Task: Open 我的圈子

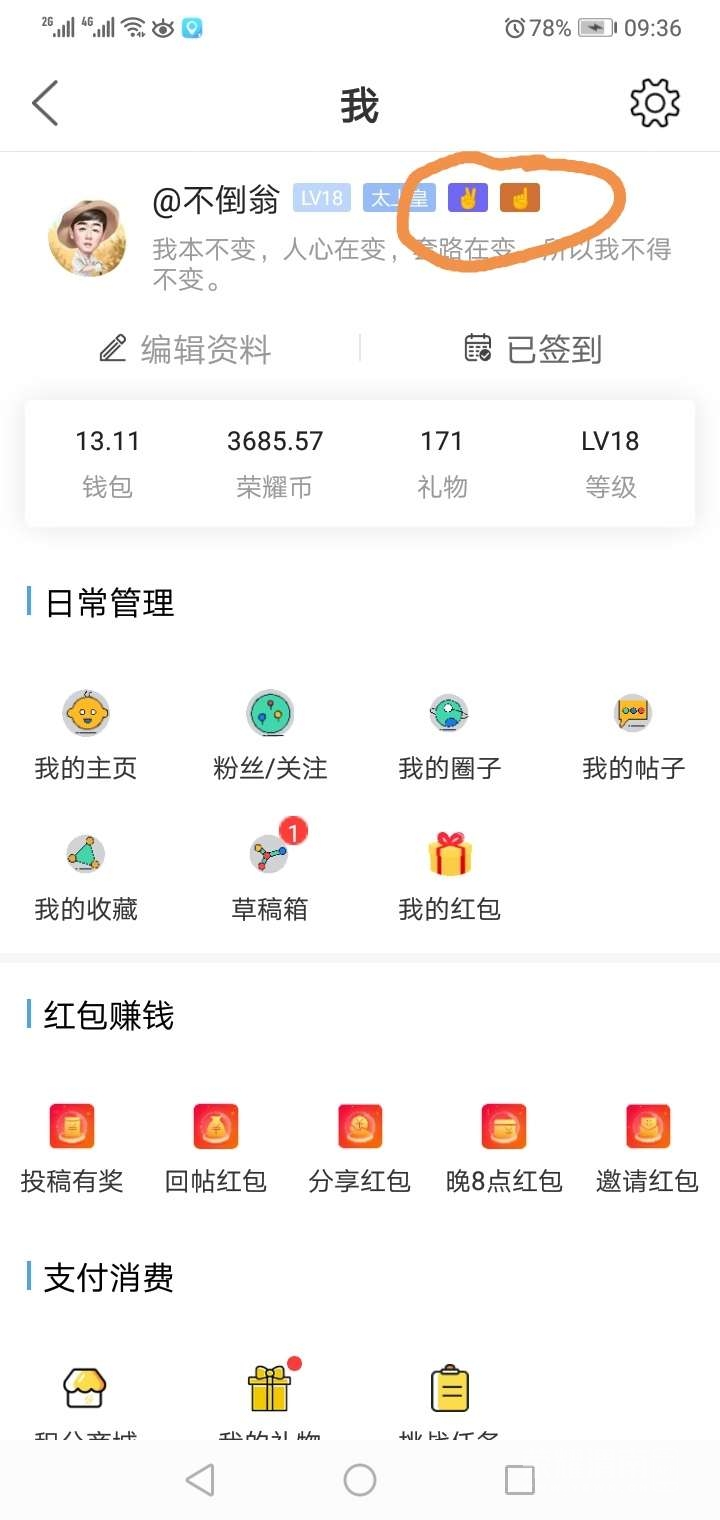Action: pos(450,735)
